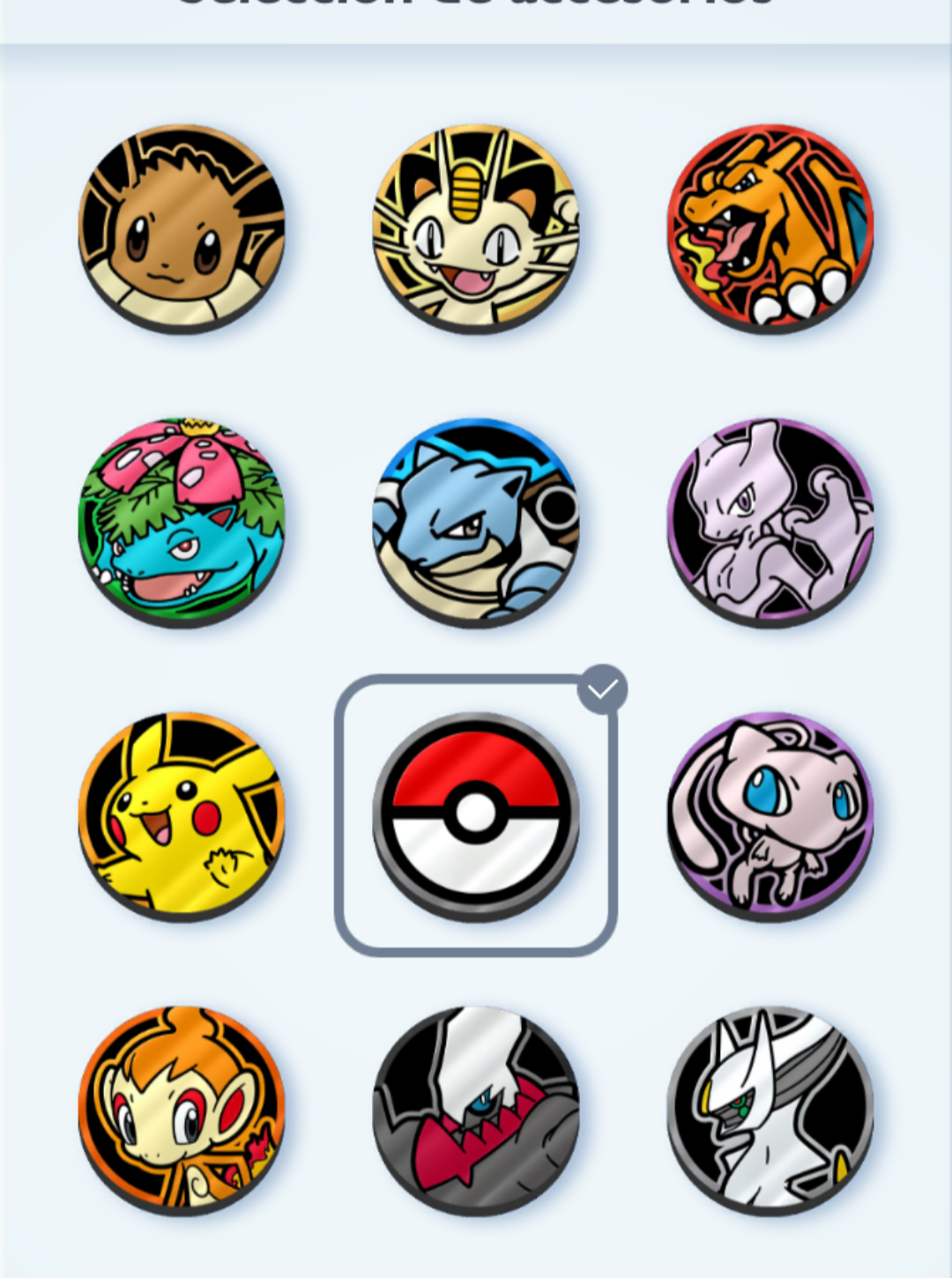952x1278 pixels.
Task: Choose the Mew coin
Action: pos(770,816)
